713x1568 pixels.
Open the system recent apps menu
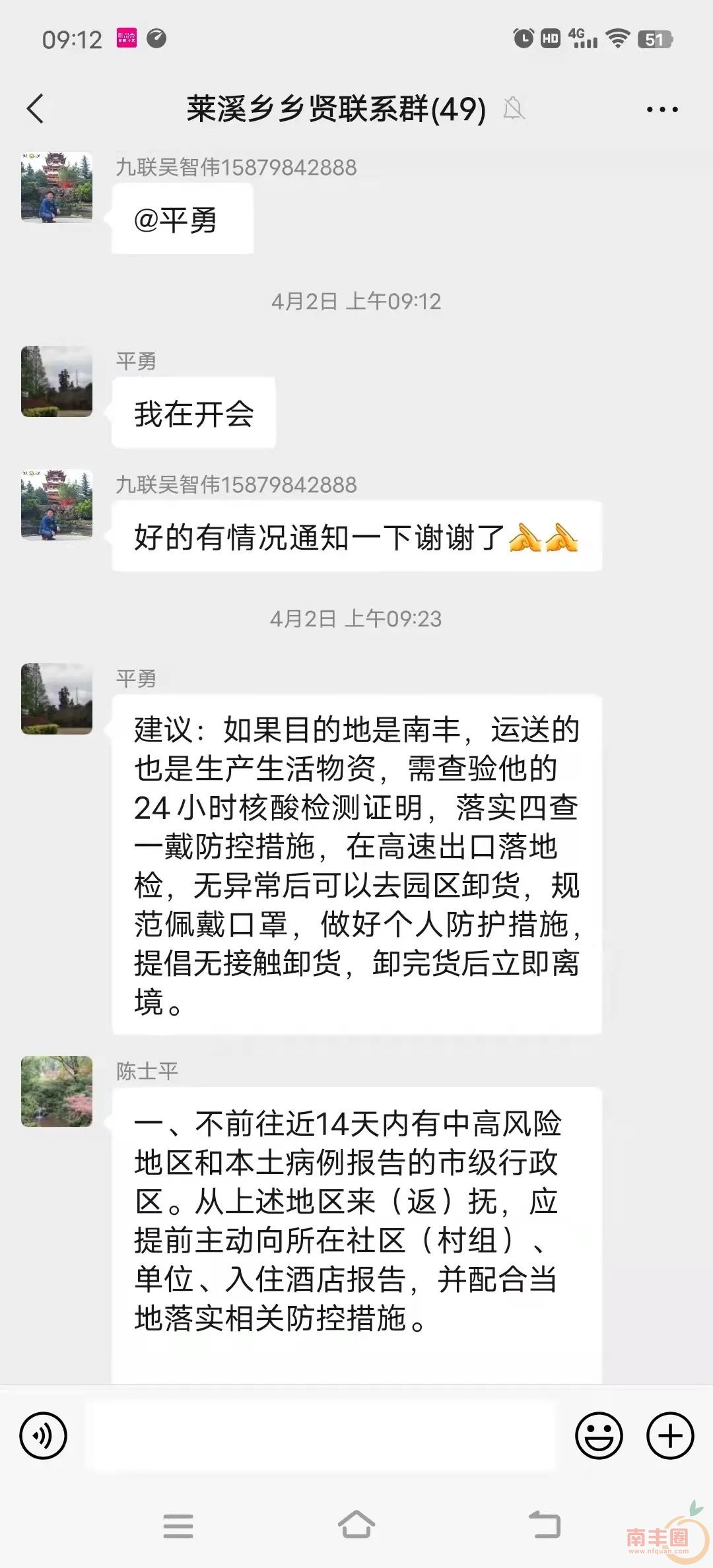(x=178, y=1525)
